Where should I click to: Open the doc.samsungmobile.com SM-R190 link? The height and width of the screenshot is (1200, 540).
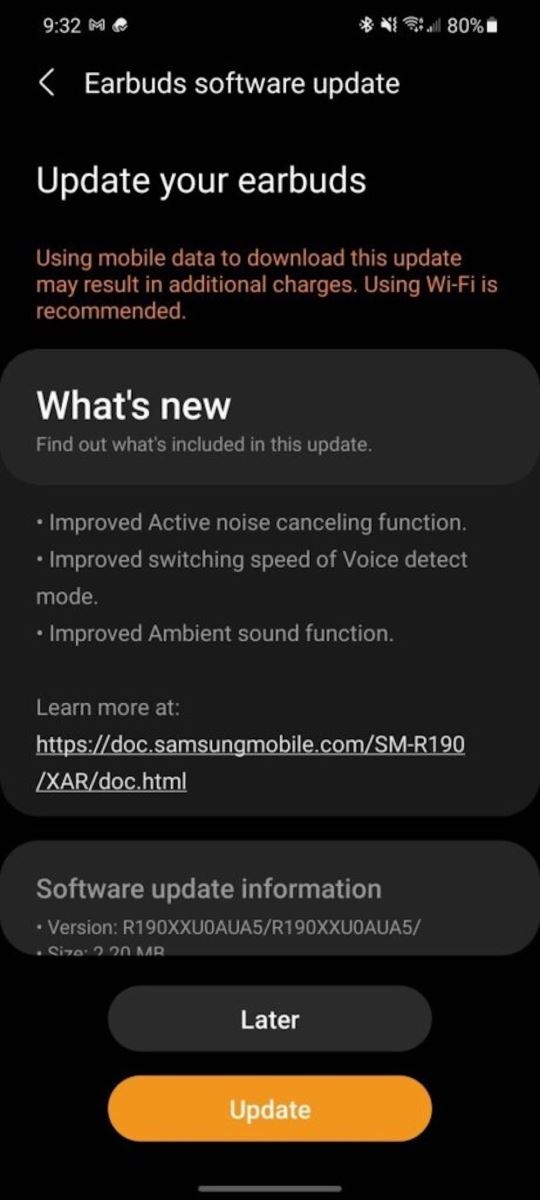pos(250,762)
